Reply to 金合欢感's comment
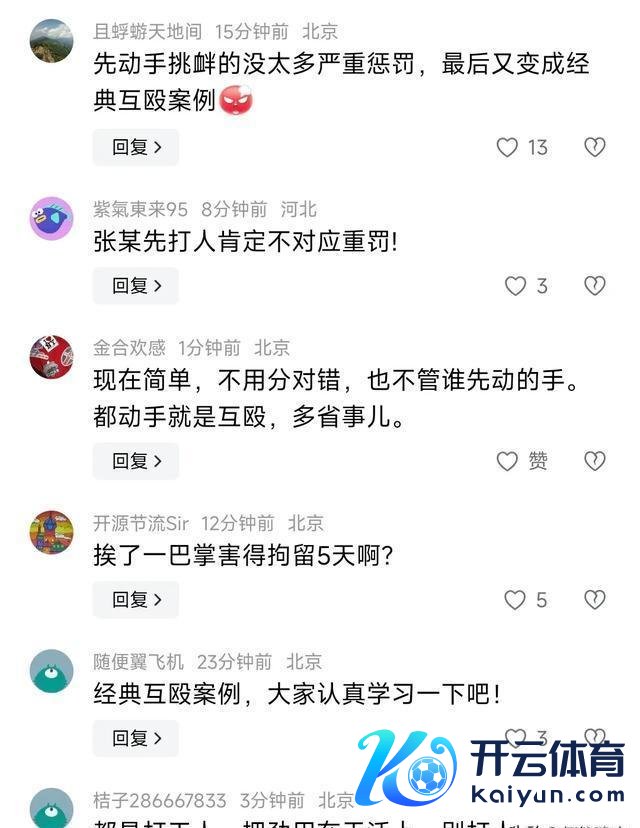Image resolution: width=640 pixels, height=828 pixels. pos(135,461)
